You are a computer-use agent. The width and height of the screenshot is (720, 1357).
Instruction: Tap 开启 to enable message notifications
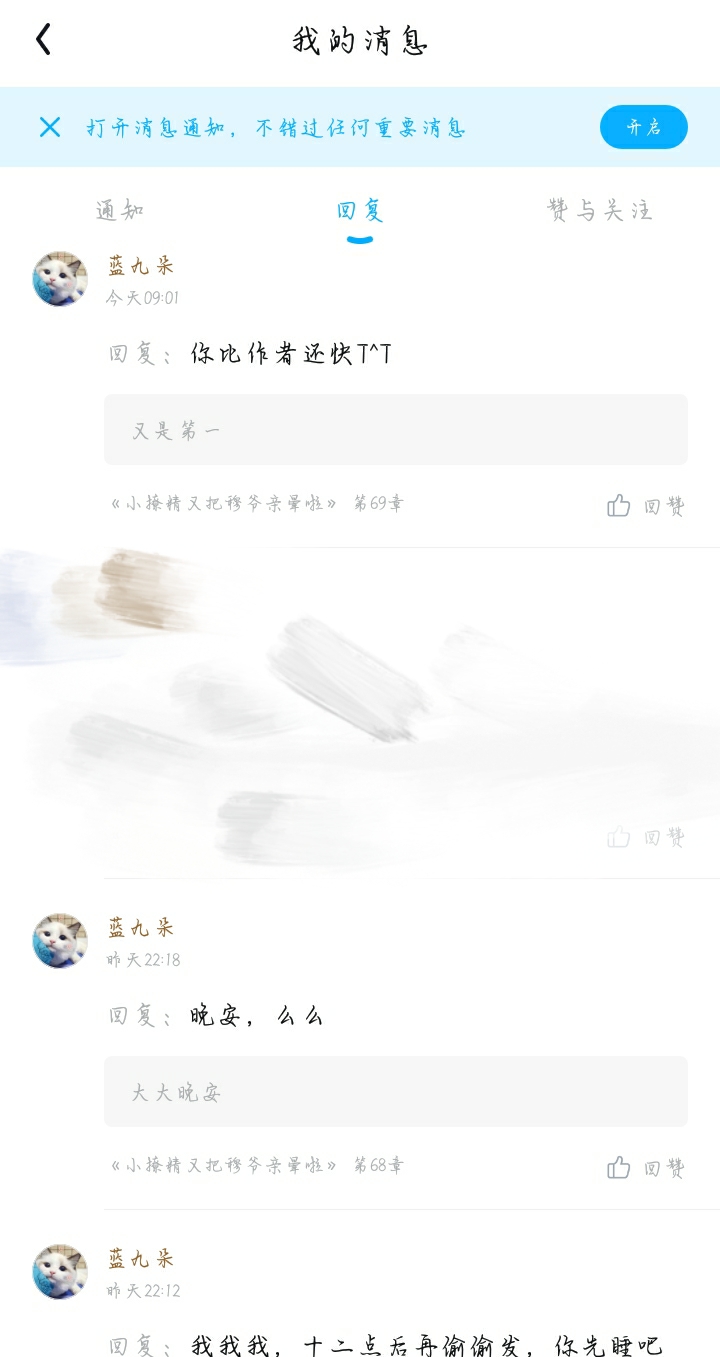[x=643, y=127]
